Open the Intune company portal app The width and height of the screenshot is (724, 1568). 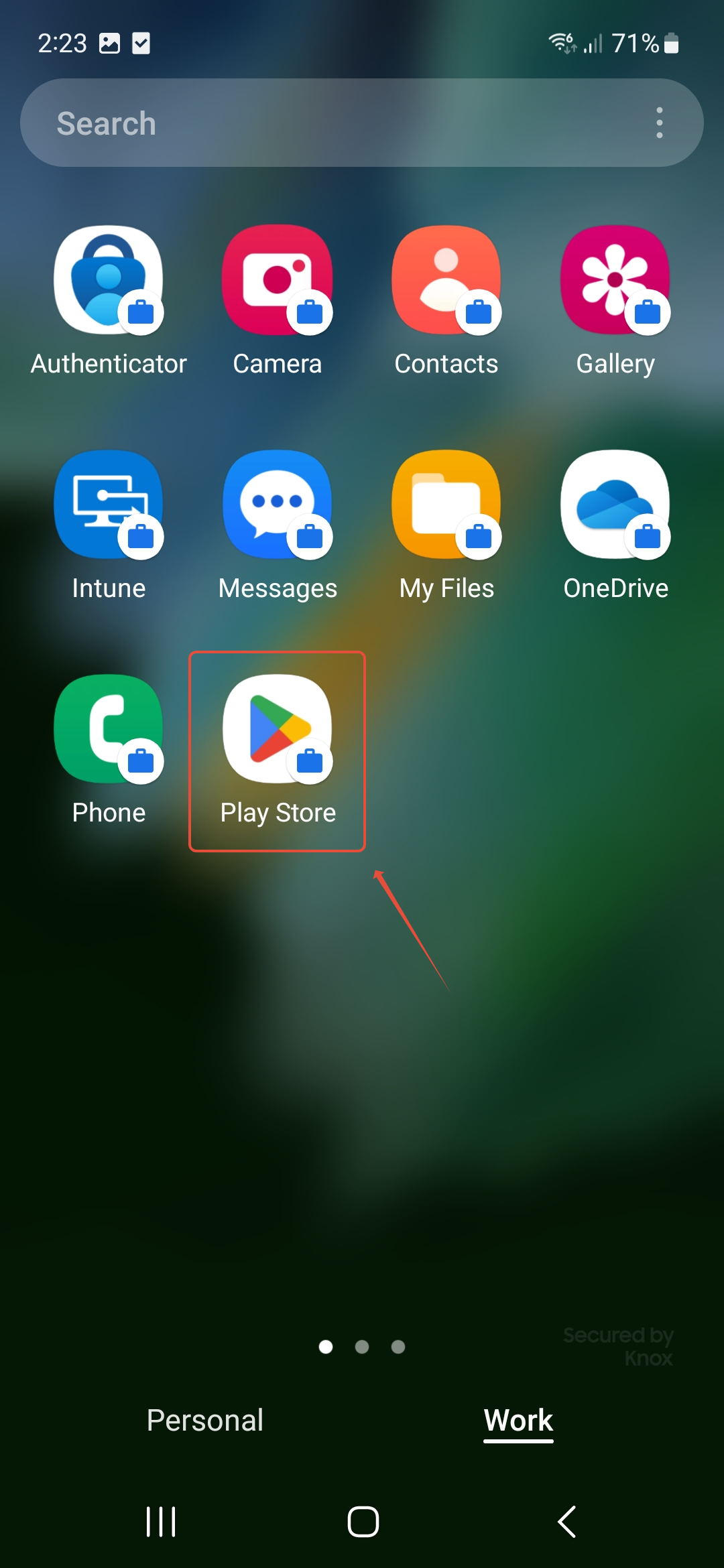tap(109, 506)
